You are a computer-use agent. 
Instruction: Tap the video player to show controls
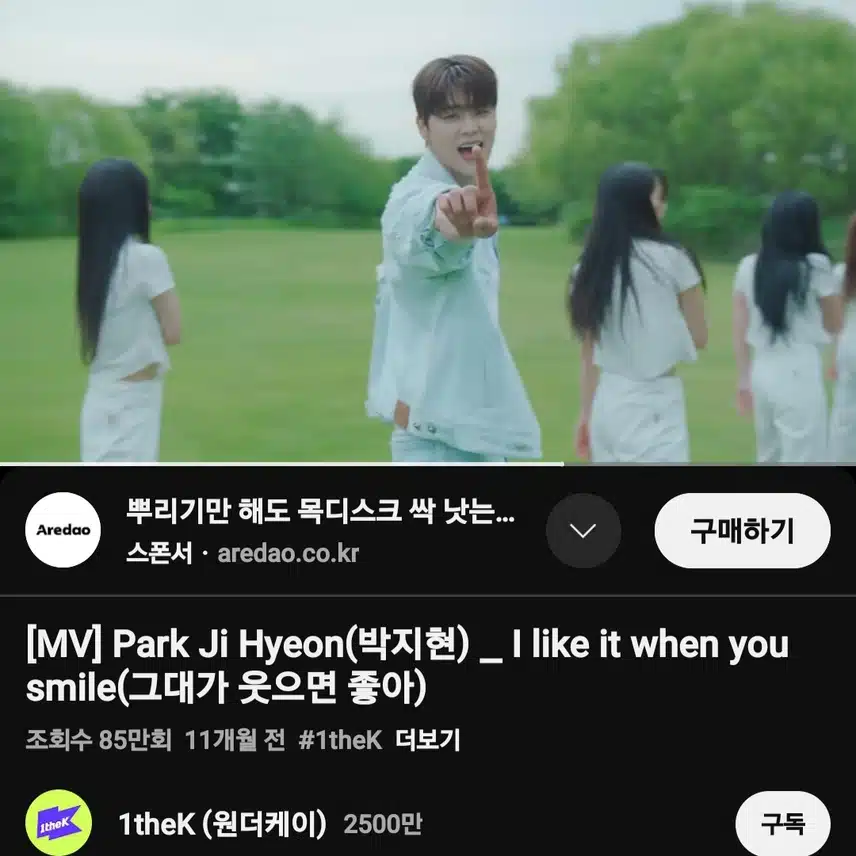428,230
